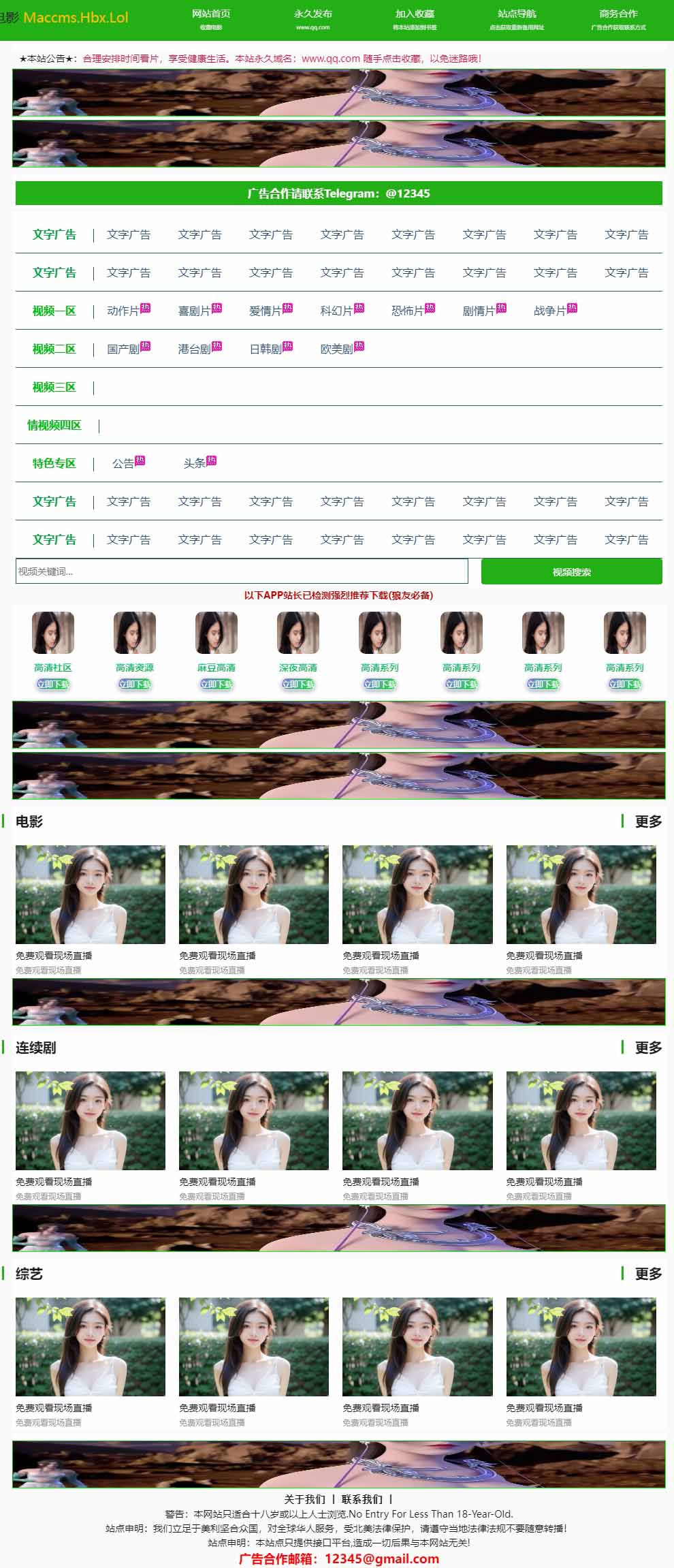The image size is (674, 1568).
Task: View 更多 for the 电影 section
Action: click(x=647, y=821)
